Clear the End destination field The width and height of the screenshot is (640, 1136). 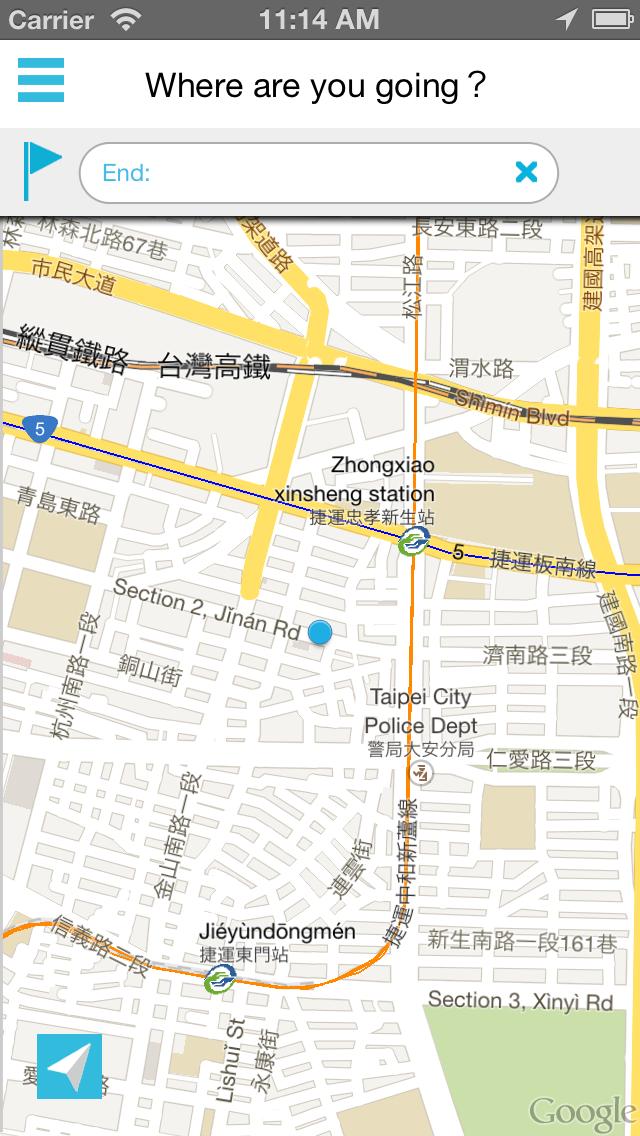pyautogui.click(x=526, y=172)
